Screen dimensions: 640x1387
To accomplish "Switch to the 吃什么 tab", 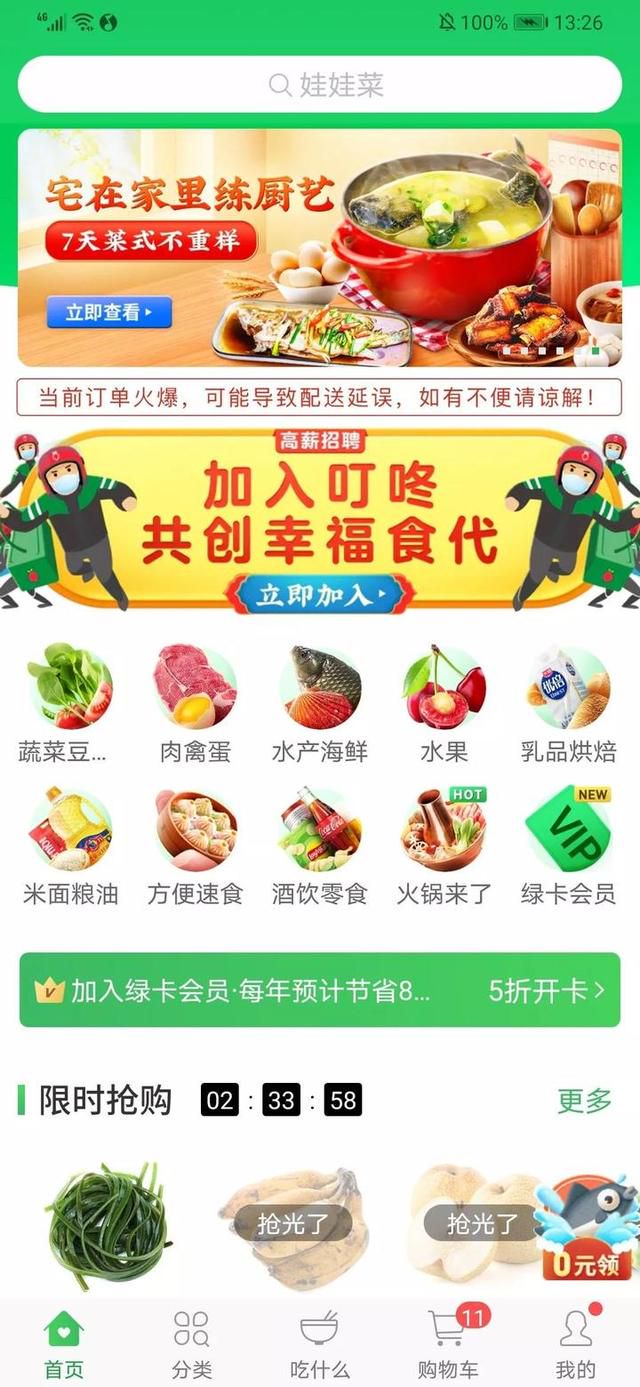I will coord(320,1345).
